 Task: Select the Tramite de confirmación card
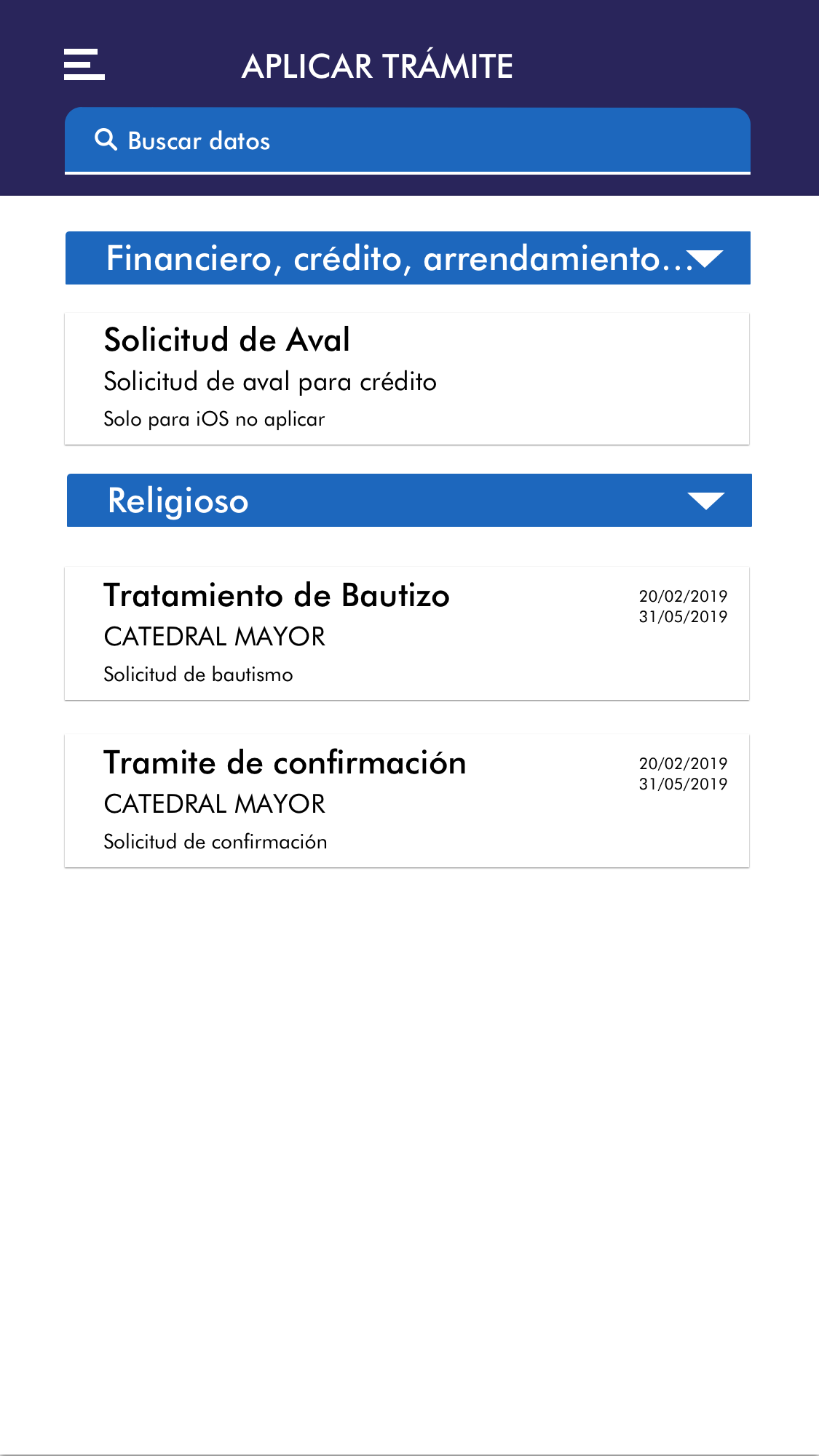point(407,800)
